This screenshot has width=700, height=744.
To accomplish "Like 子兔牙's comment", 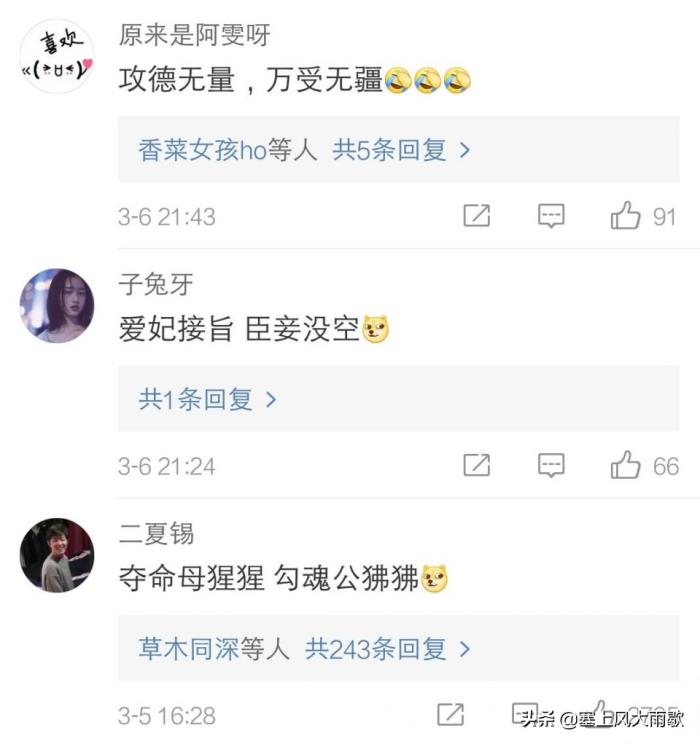I will (x=626, y=465).
